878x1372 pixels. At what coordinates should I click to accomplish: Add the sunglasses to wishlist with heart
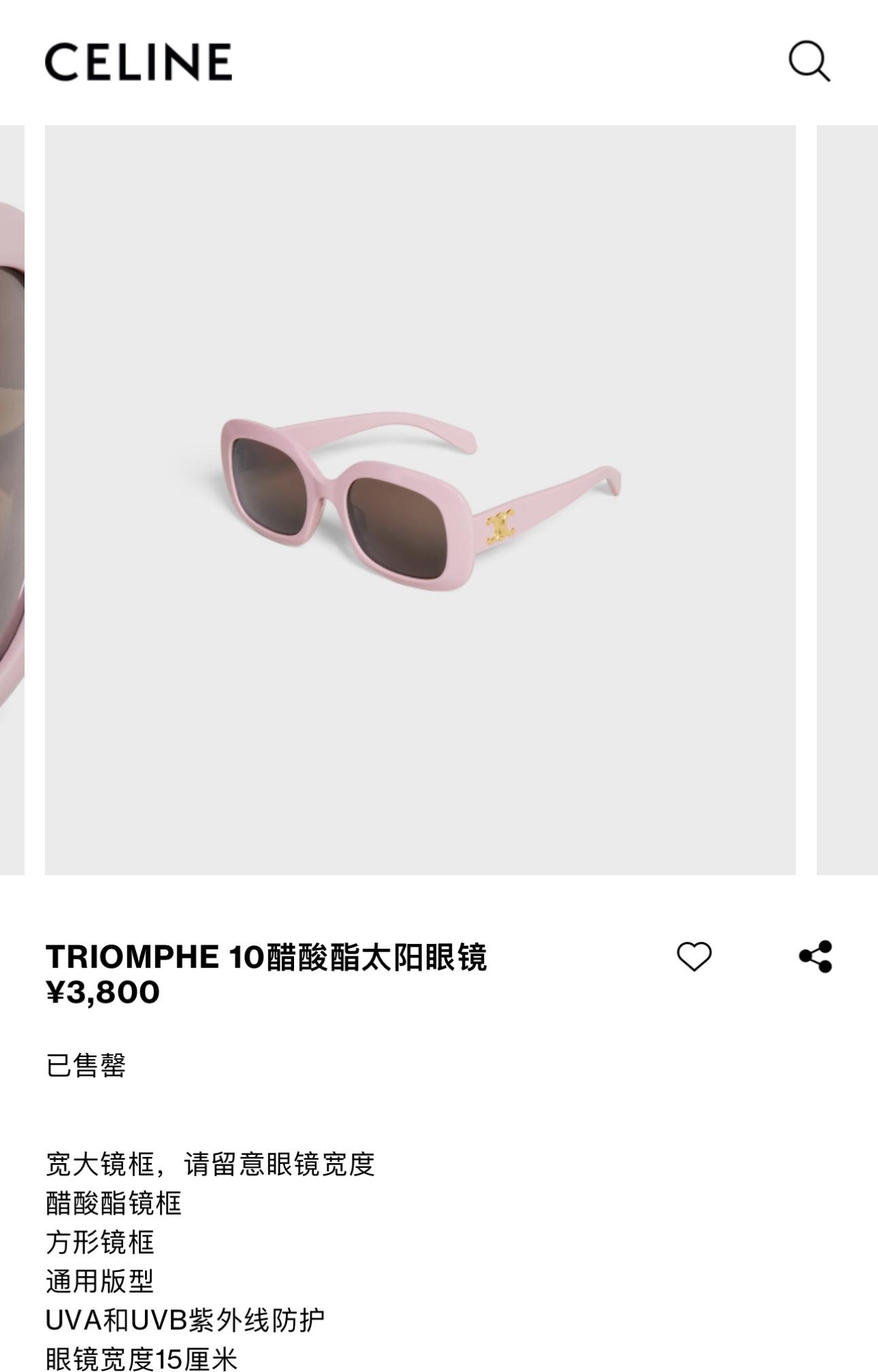(694, 957)
